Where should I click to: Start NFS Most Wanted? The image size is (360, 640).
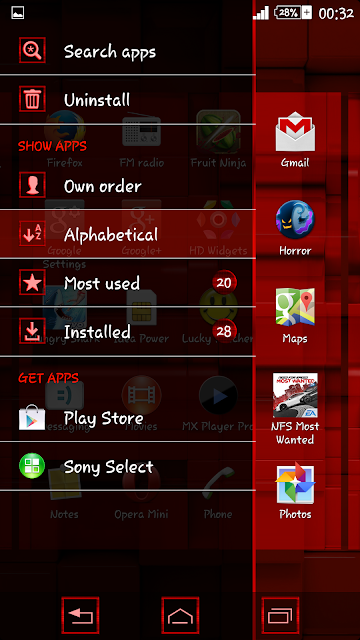[x=295, y=409]
